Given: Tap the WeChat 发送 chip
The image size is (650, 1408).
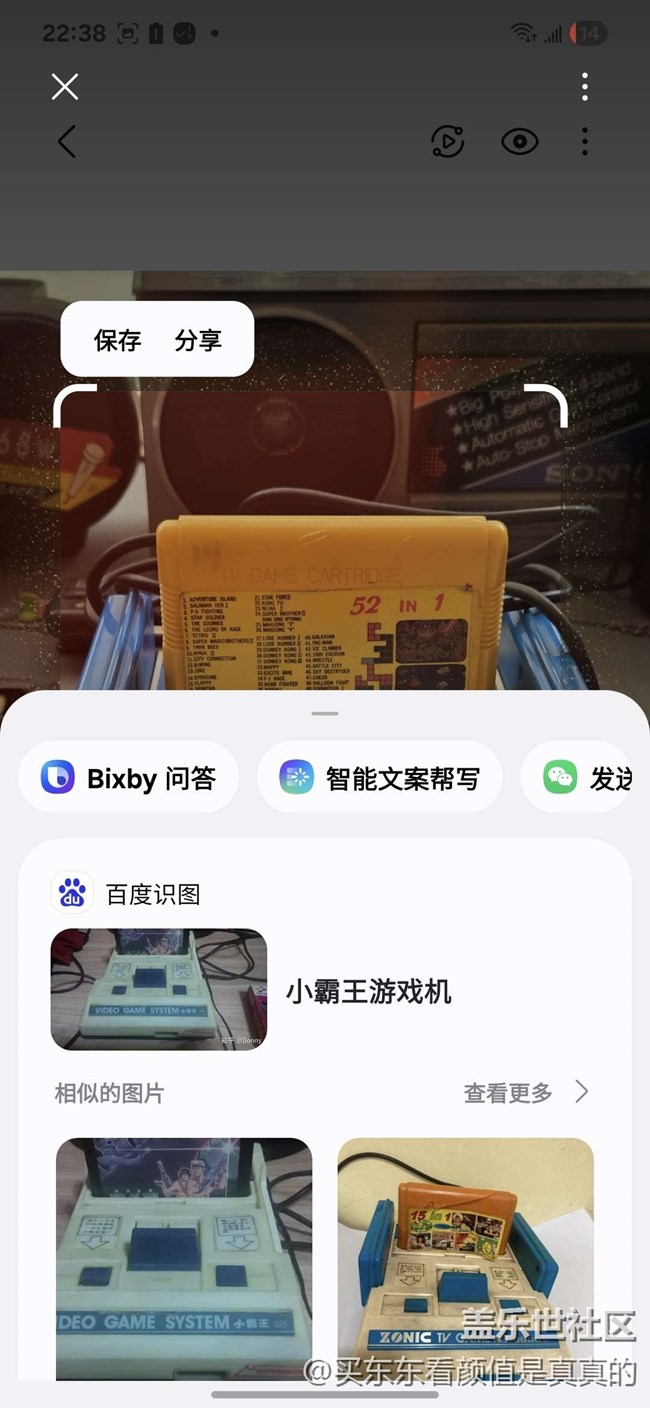Looking at the screenshot, I should (585, 777).
